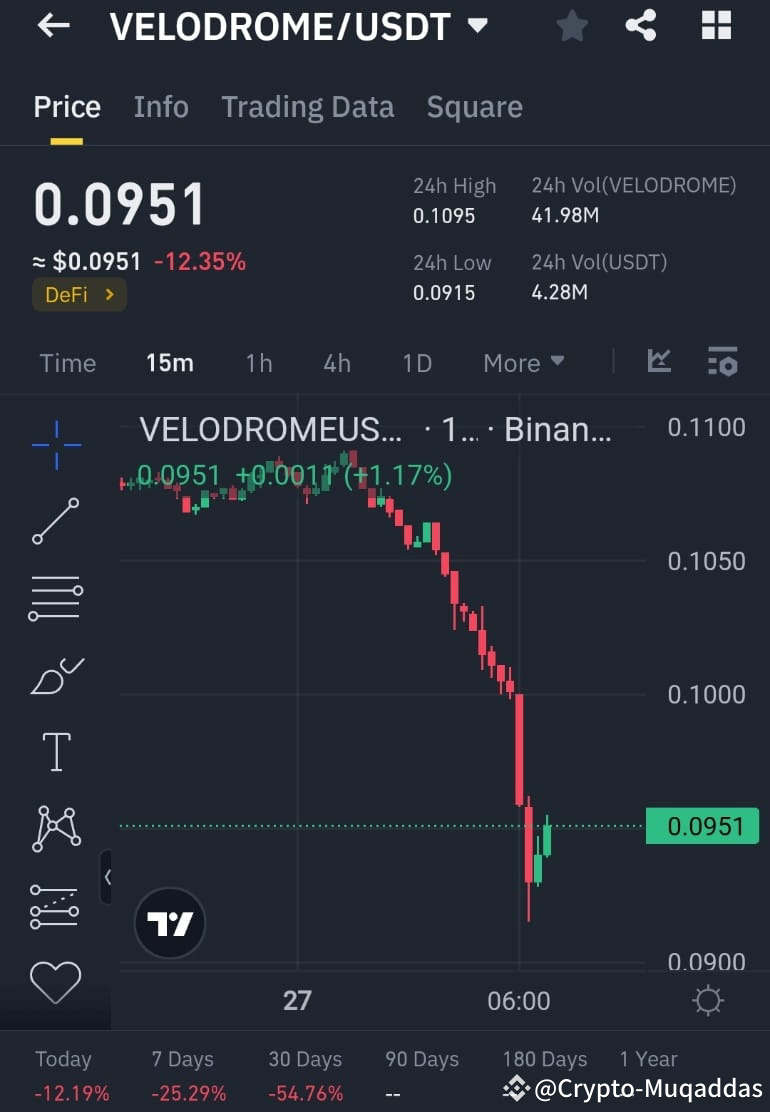Open the horizontal lines drawing tool

55,598
